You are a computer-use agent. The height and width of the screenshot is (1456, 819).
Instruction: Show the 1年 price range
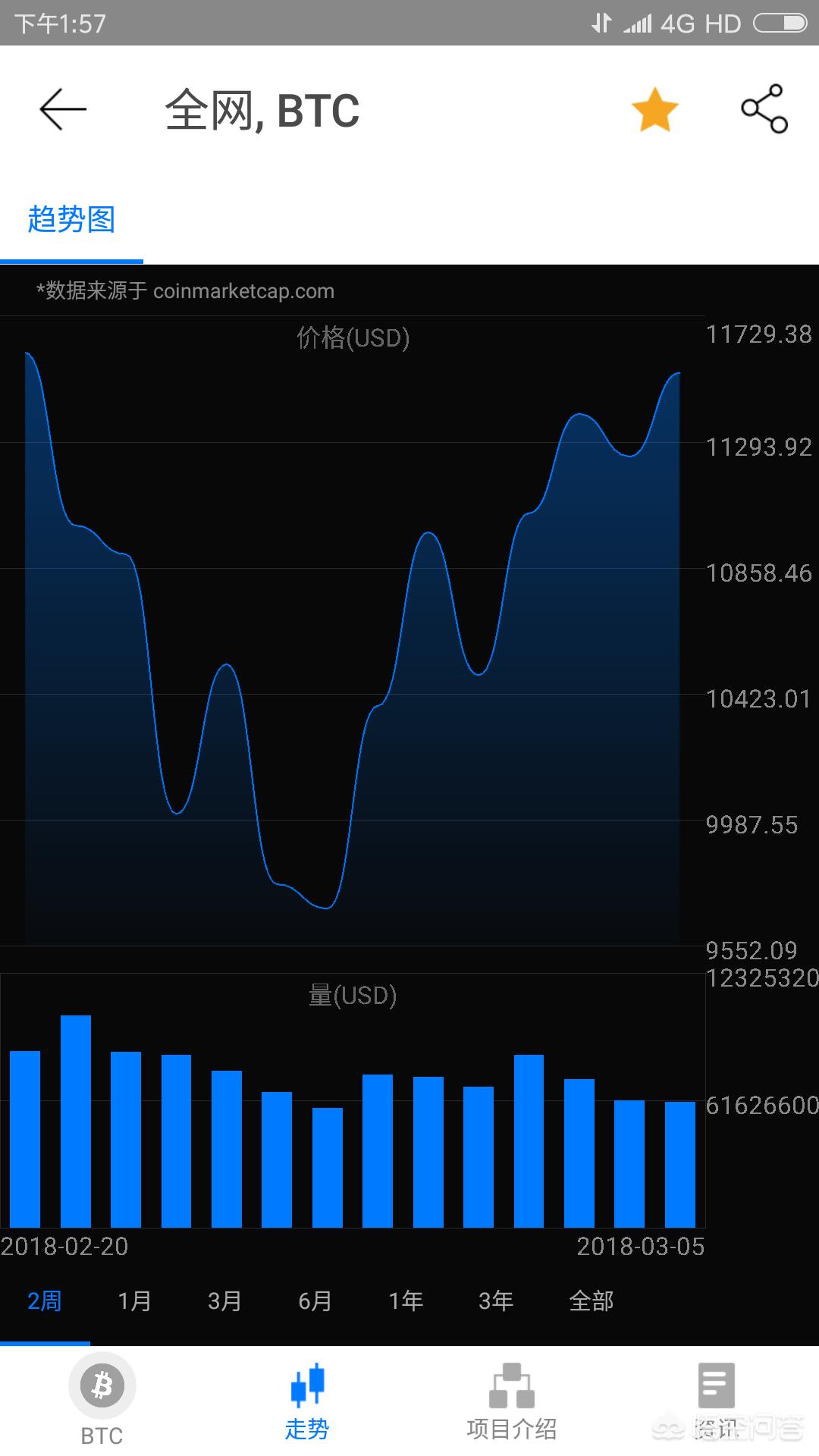tap(406, 1301)
